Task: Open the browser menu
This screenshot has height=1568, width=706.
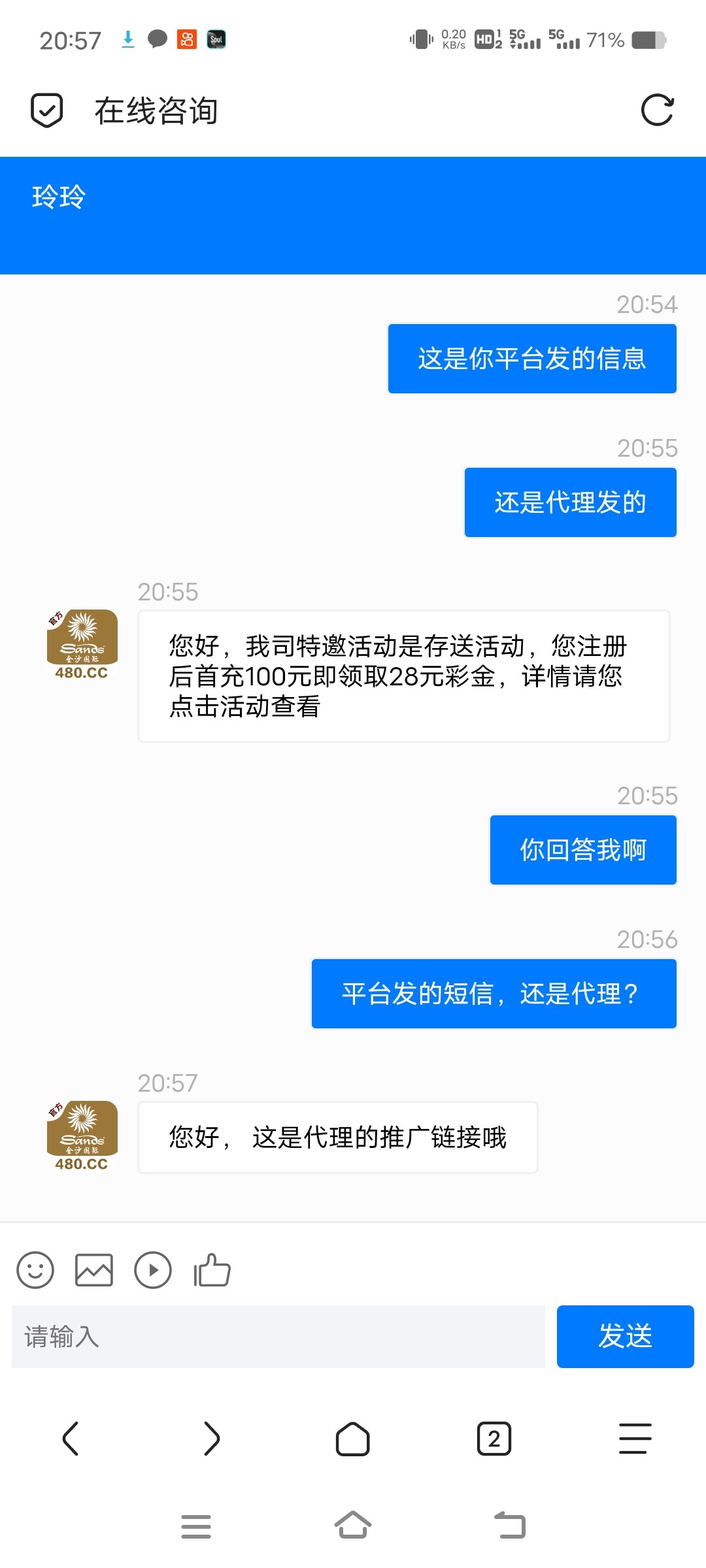Action: tap(635, 1439)
